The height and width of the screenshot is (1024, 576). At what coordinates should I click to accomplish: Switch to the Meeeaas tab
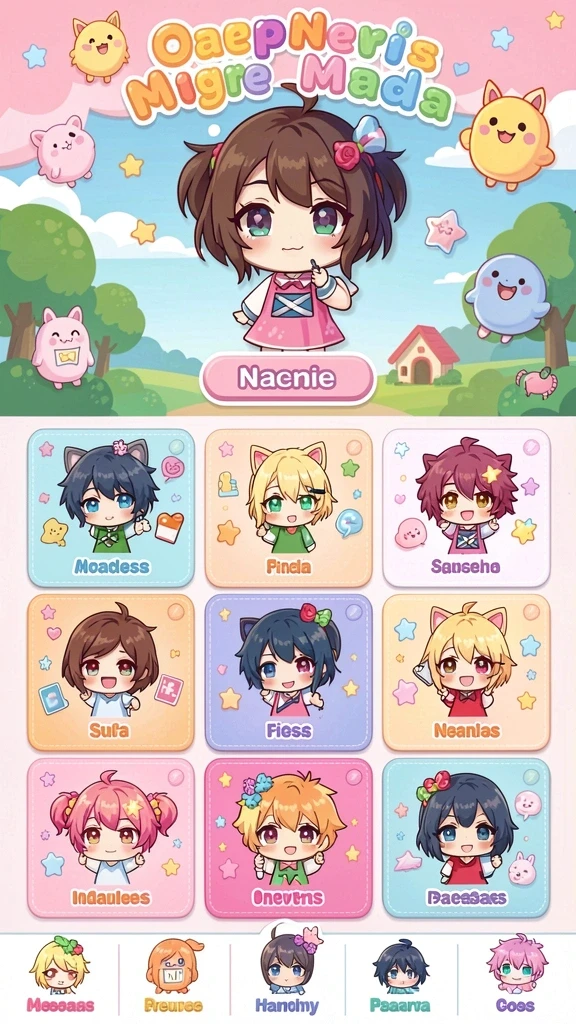[x=59, y=978]
